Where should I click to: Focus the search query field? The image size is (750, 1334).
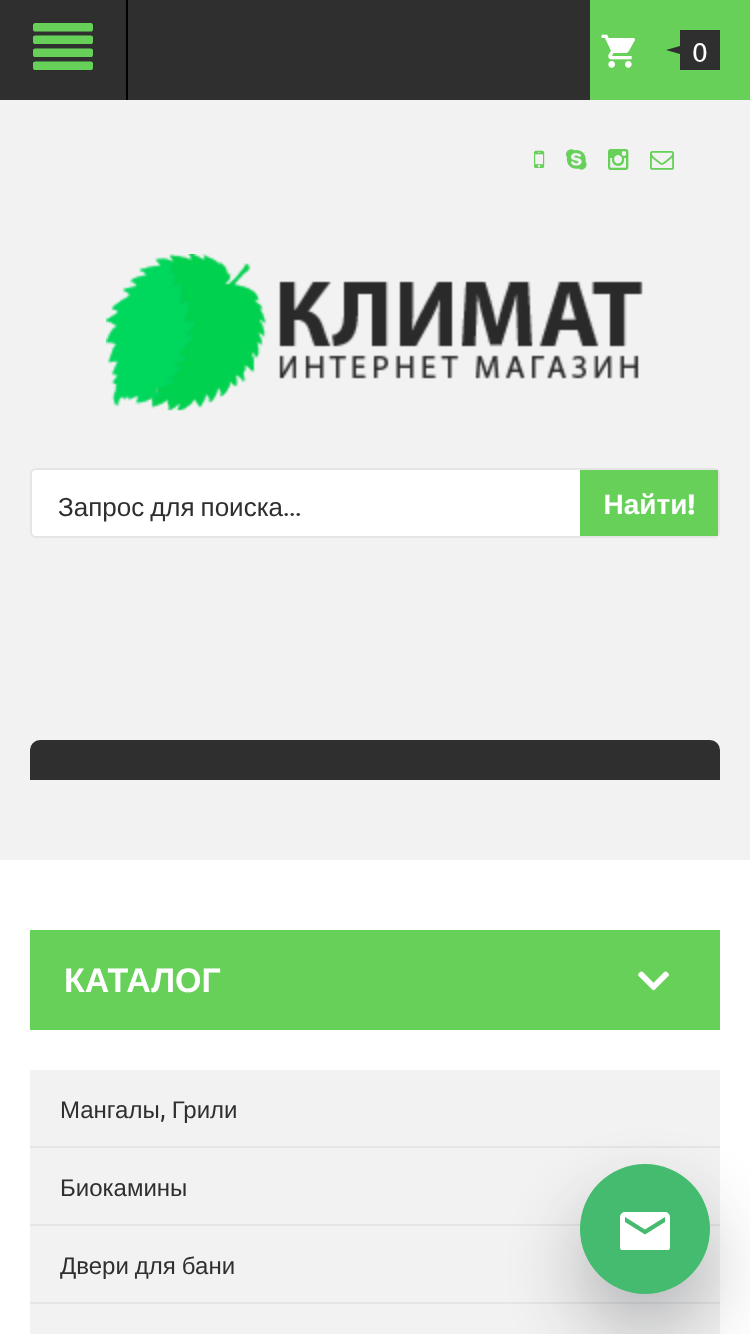(306, 504)
